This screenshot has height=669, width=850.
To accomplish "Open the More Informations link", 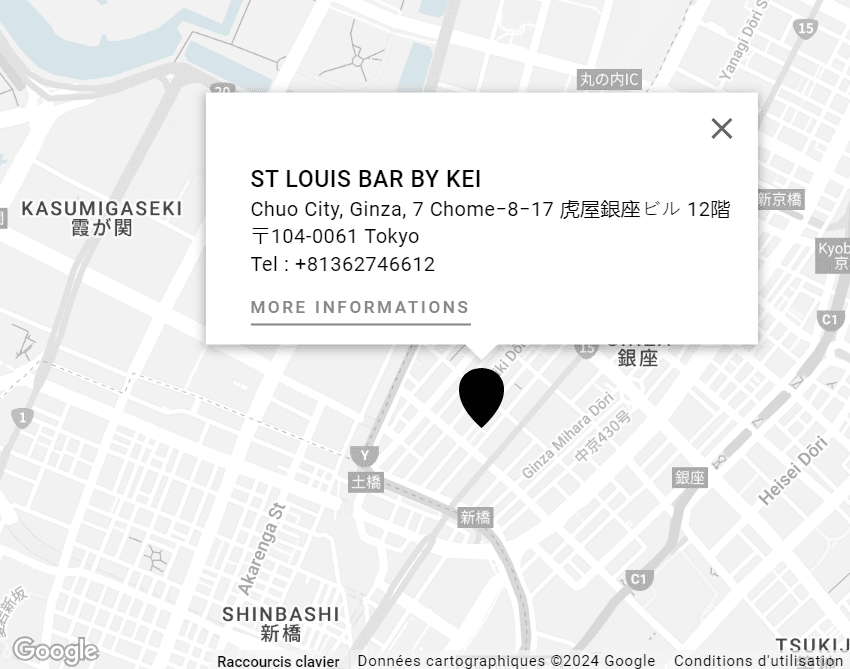I will (x=360, y=307).
